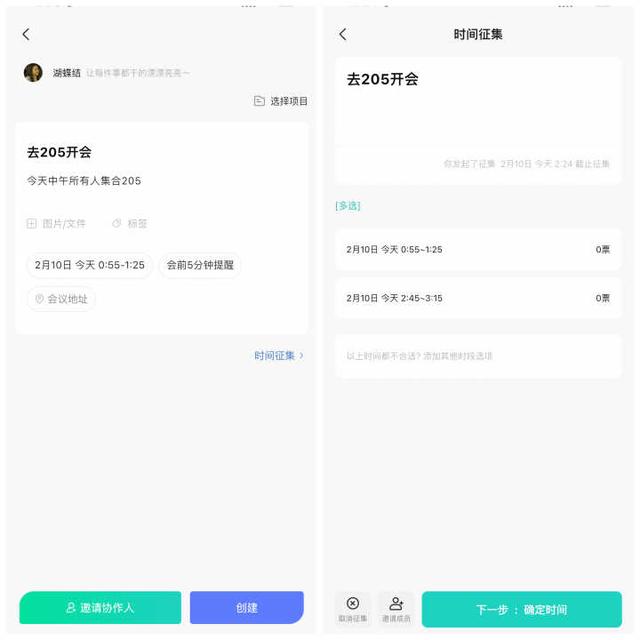Change the 会前5分钟提醒 reminder chip
The image size is (640, 640).
200,265
